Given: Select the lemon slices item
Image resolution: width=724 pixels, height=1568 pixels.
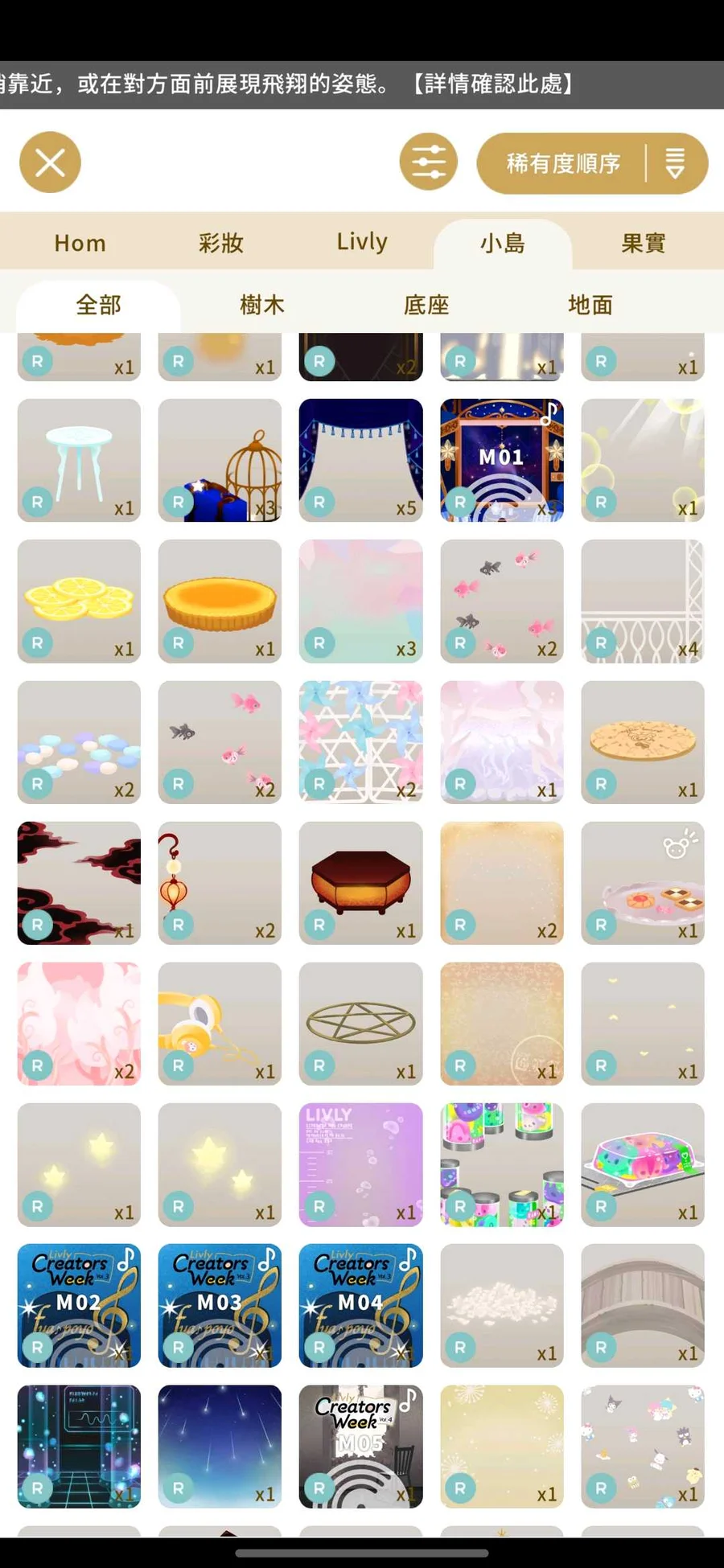Looking at the screenshot, I should pos(79,601).
